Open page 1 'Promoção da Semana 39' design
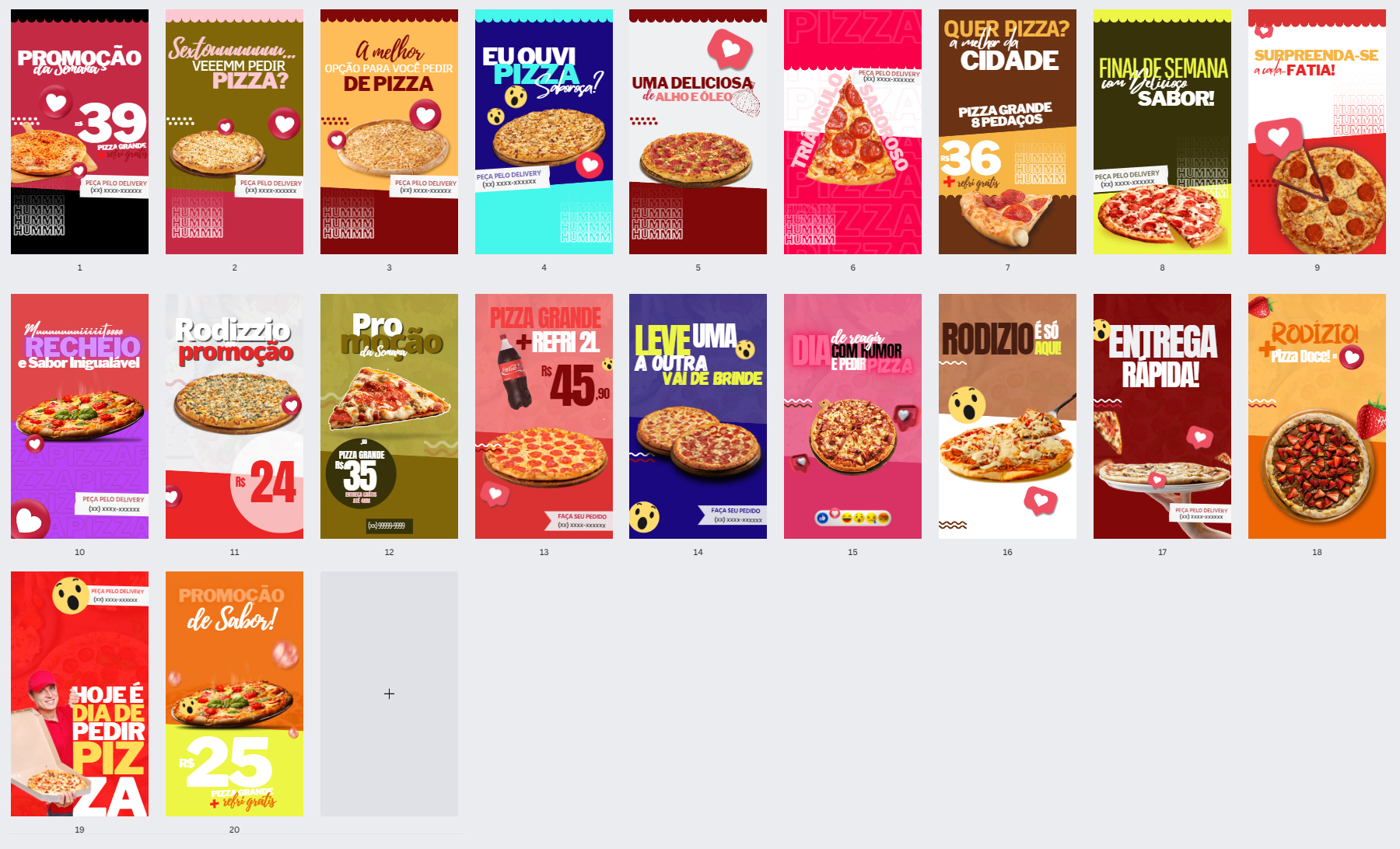 click(79, 132)
